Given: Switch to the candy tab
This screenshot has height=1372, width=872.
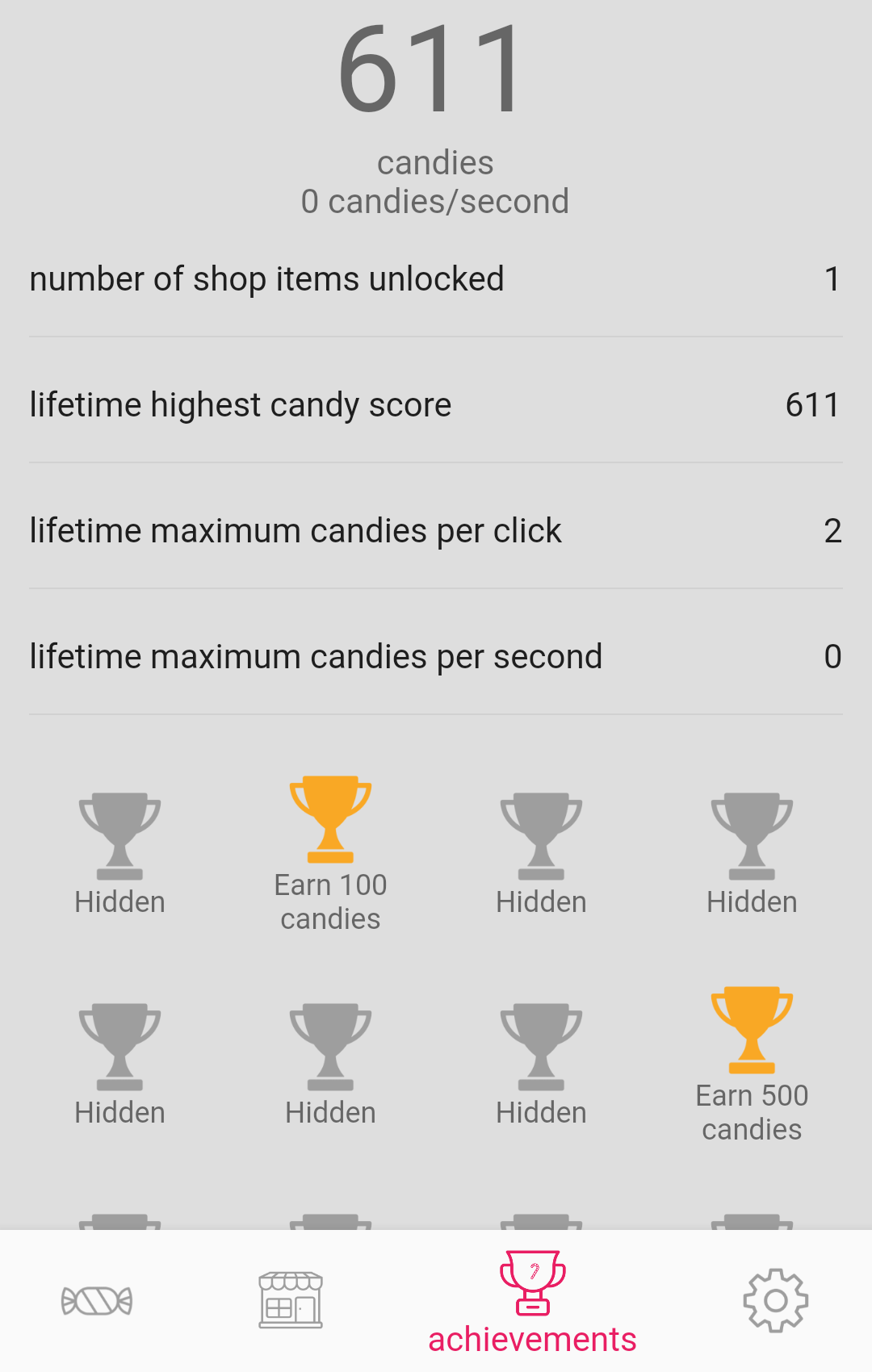Looking at the screenshot, I should pyautogui.click(x=97, y=1300).
